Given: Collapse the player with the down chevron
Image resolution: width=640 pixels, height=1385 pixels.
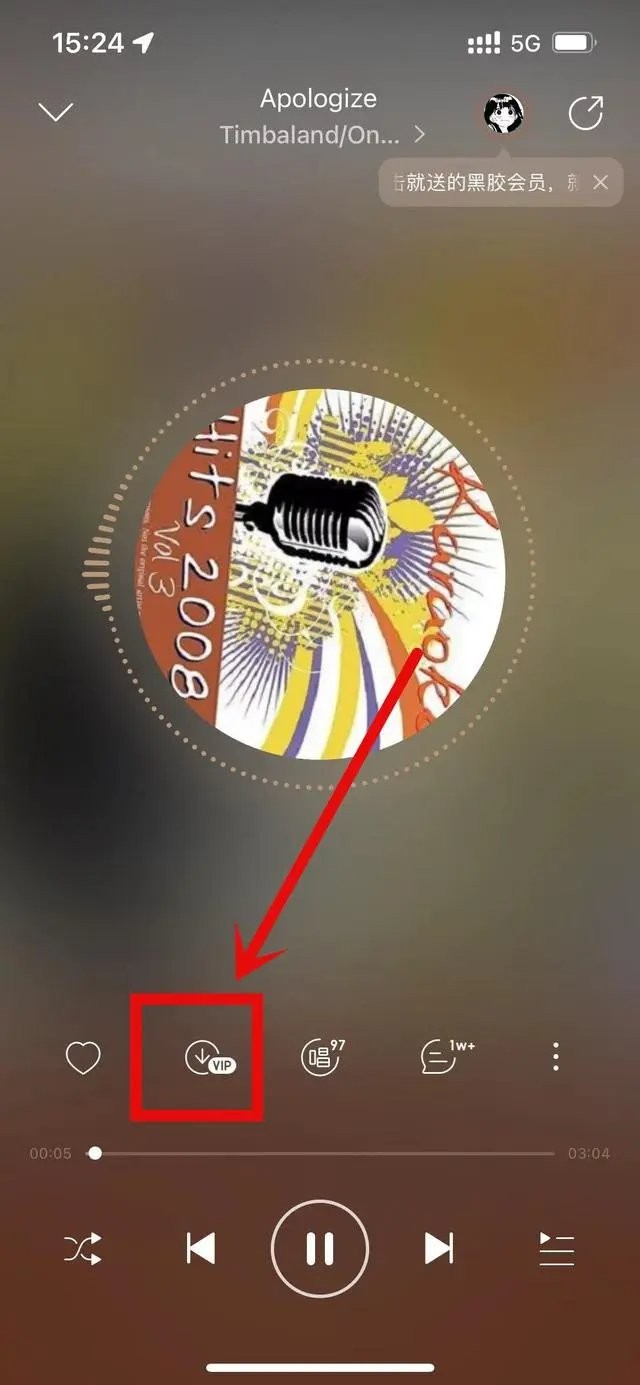Looking at the screenshot, I should 56,112.
